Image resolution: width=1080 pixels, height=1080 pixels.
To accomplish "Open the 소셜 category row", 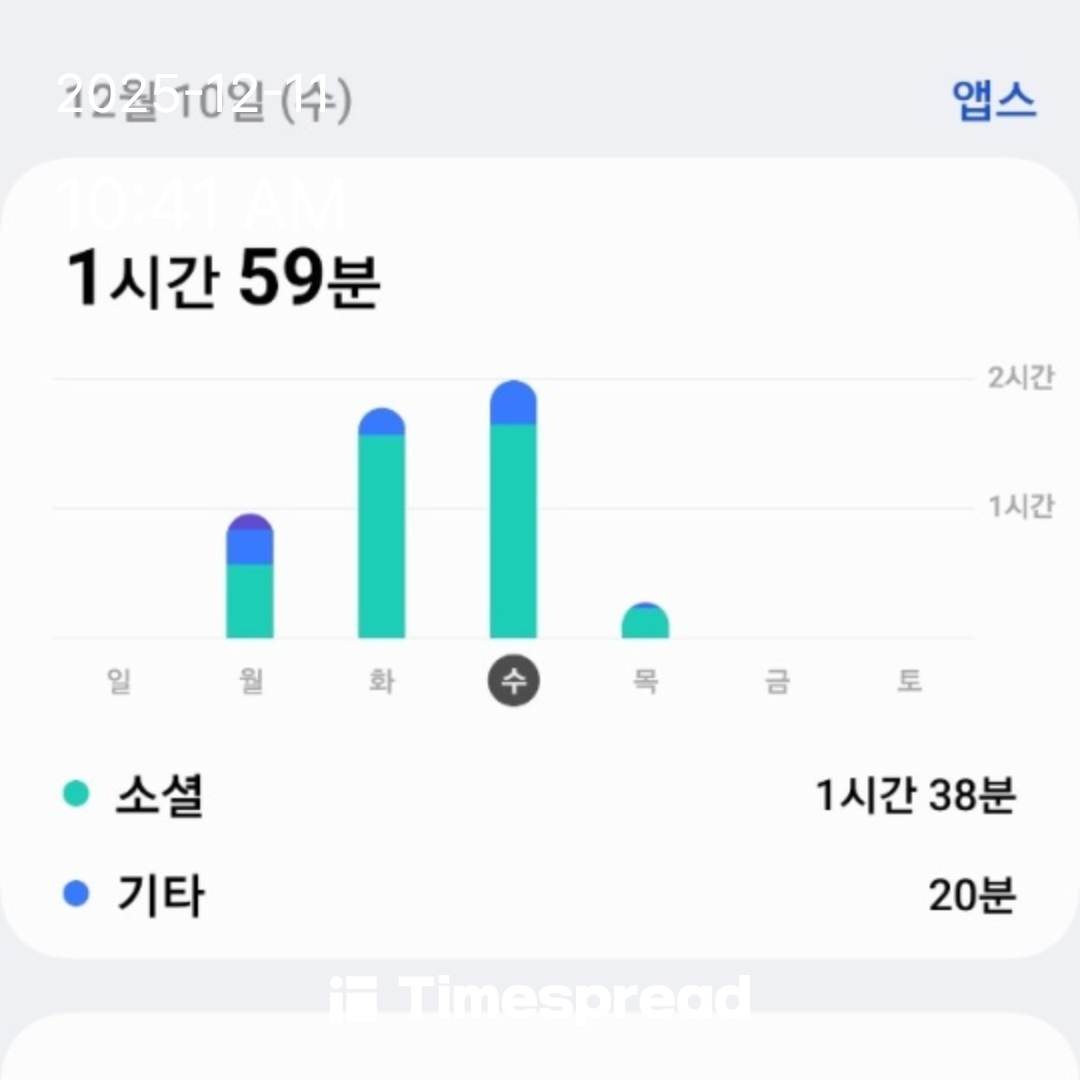I will [x=540, y=796].
